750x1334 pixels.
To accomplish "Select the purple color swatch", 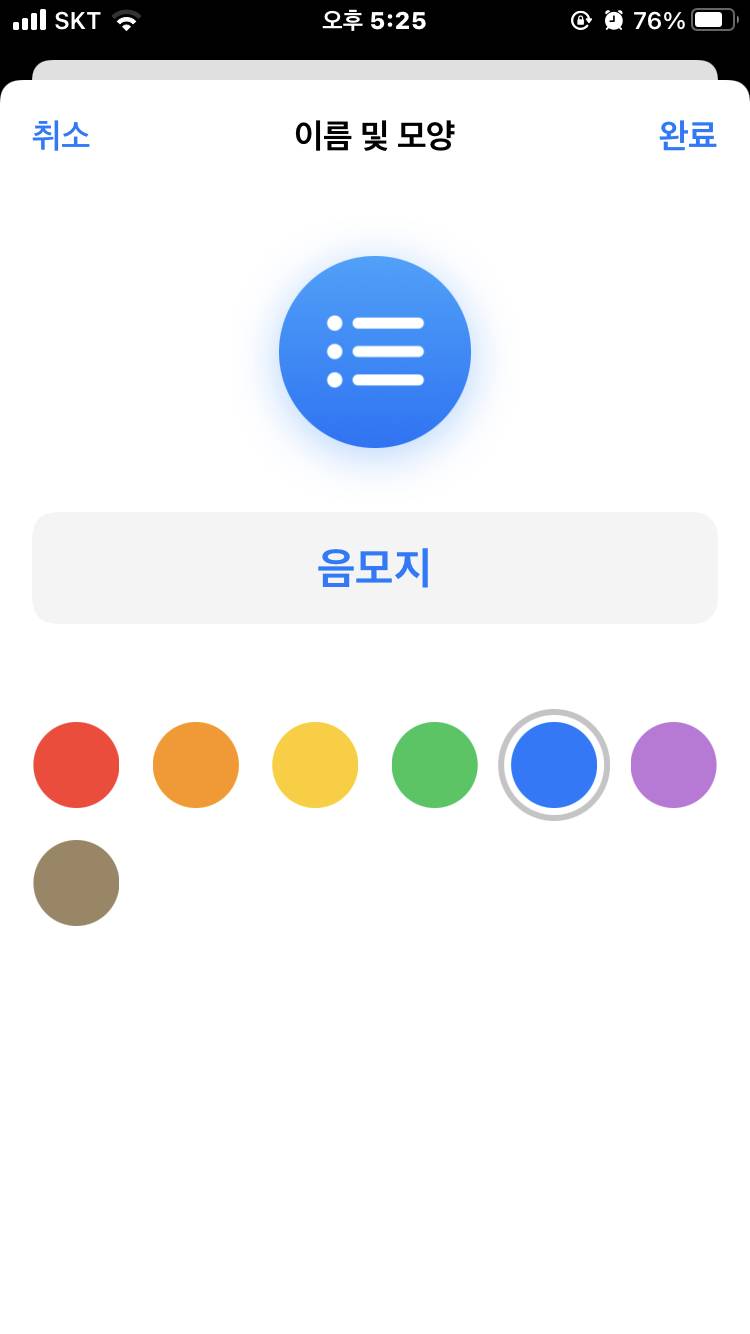I will point(673,764).
